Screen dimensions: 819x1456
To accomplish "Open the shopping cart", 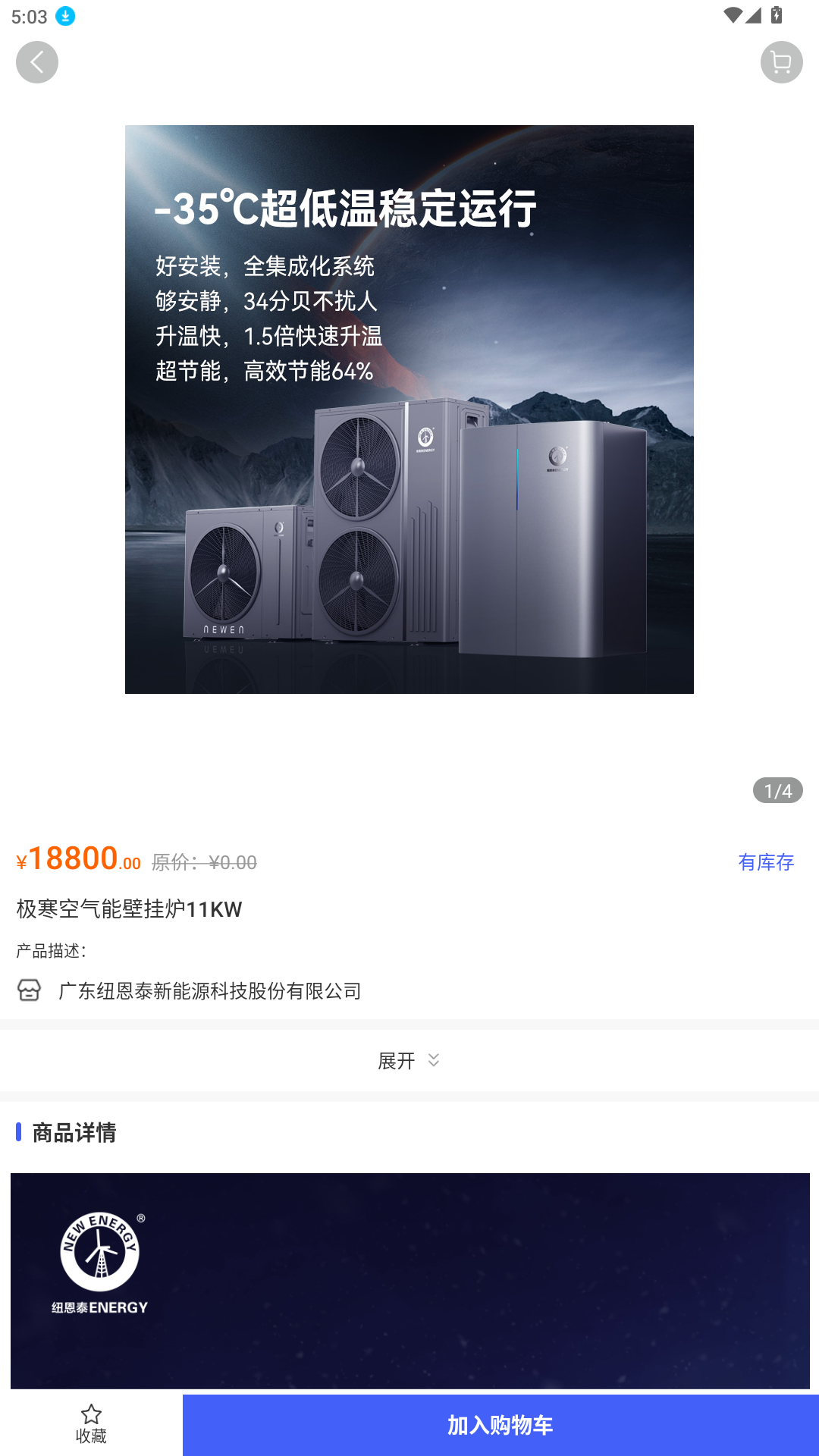I will [781, 62].
